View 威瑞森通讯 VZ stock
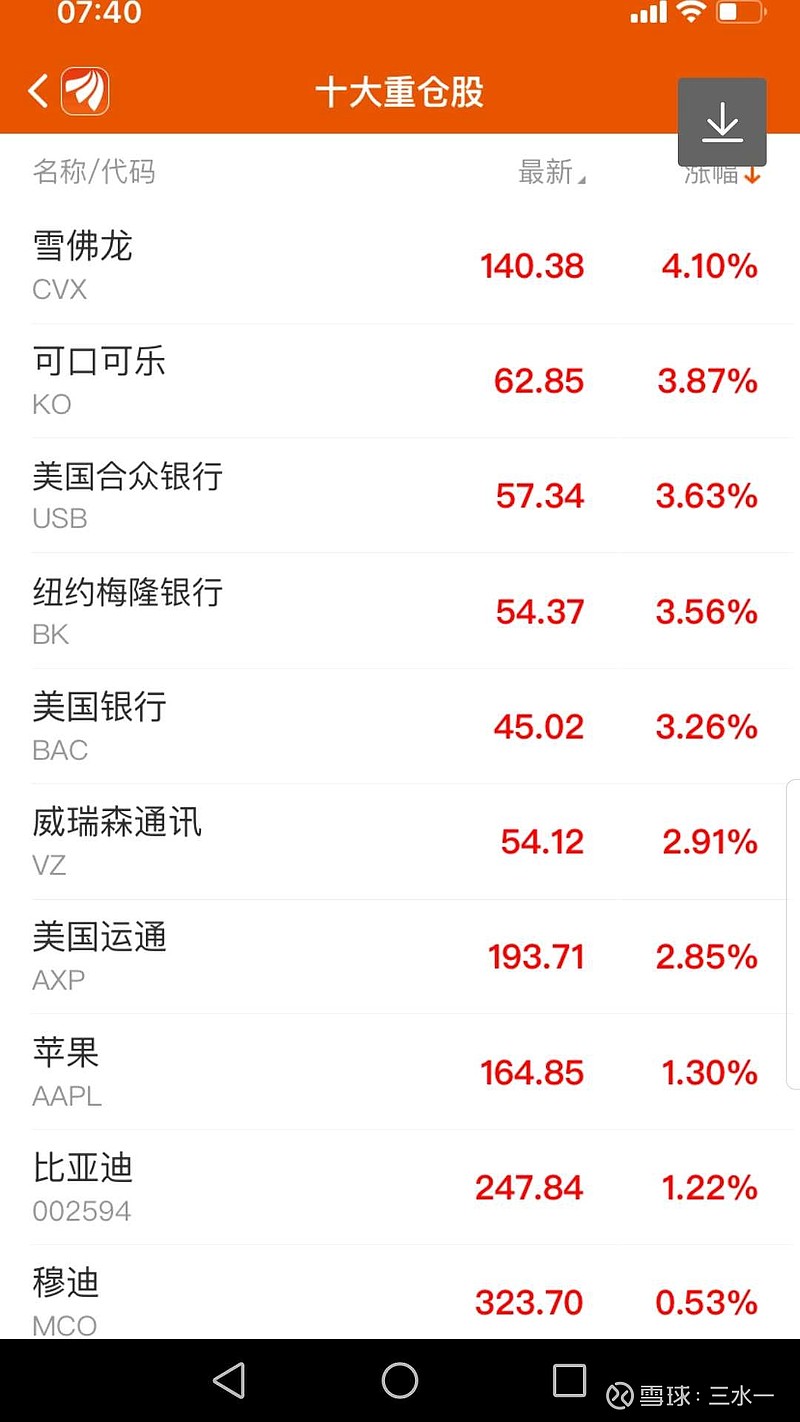Image resolution: width=800 pixels, height=1422 pixels. click(400, 842)
